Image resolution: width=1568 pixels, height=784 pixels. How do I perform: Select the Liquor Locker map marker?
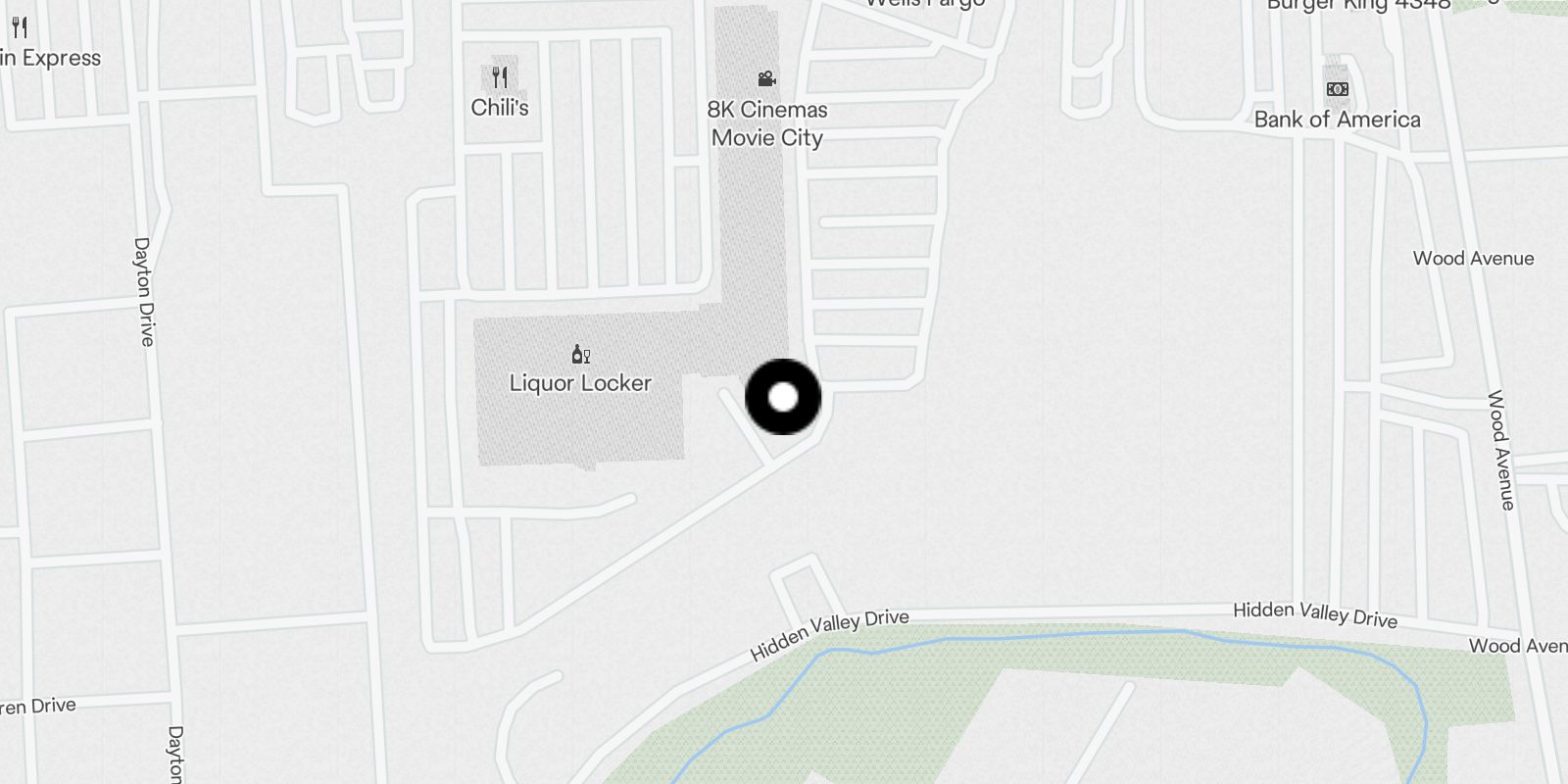581,355
